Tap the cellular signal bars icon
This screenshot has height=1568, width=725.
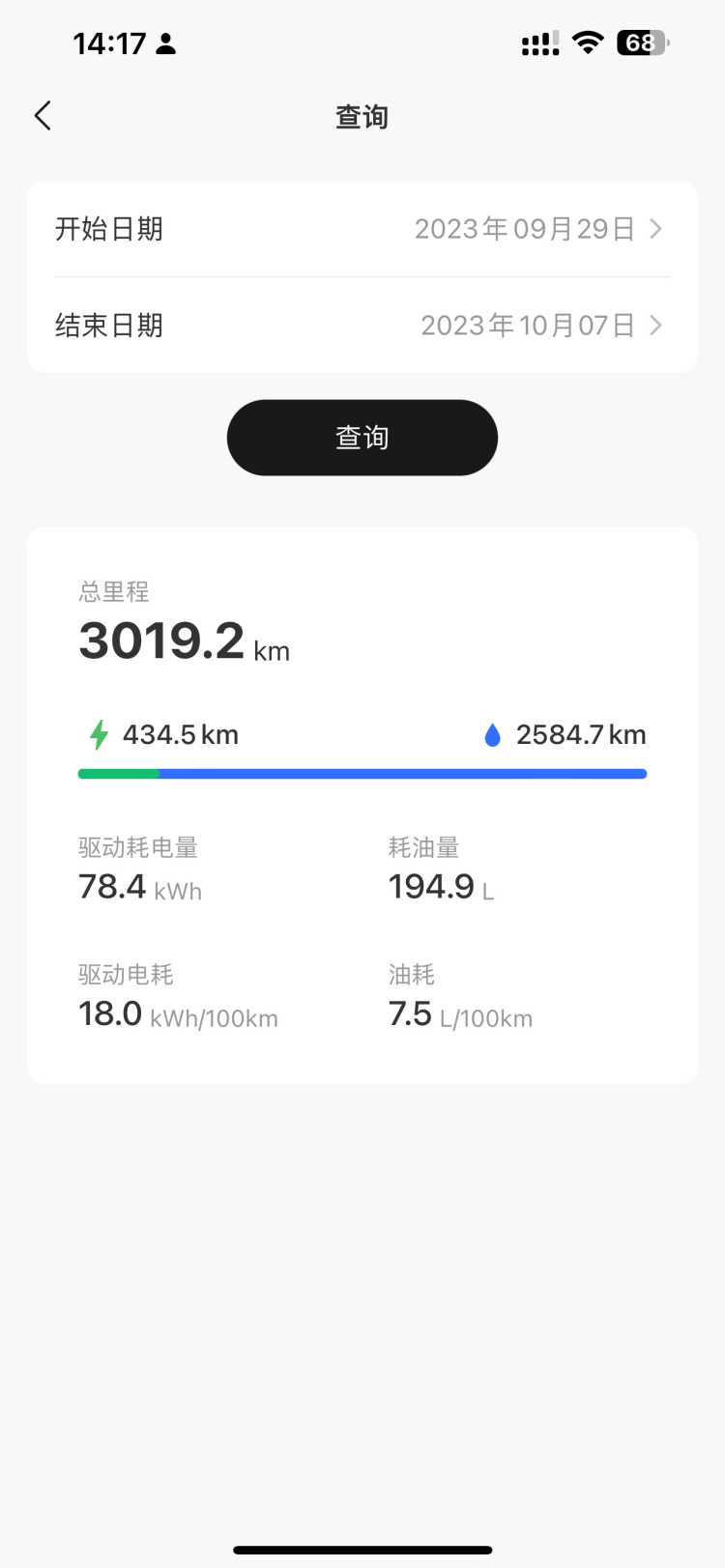tap(537, 43)
